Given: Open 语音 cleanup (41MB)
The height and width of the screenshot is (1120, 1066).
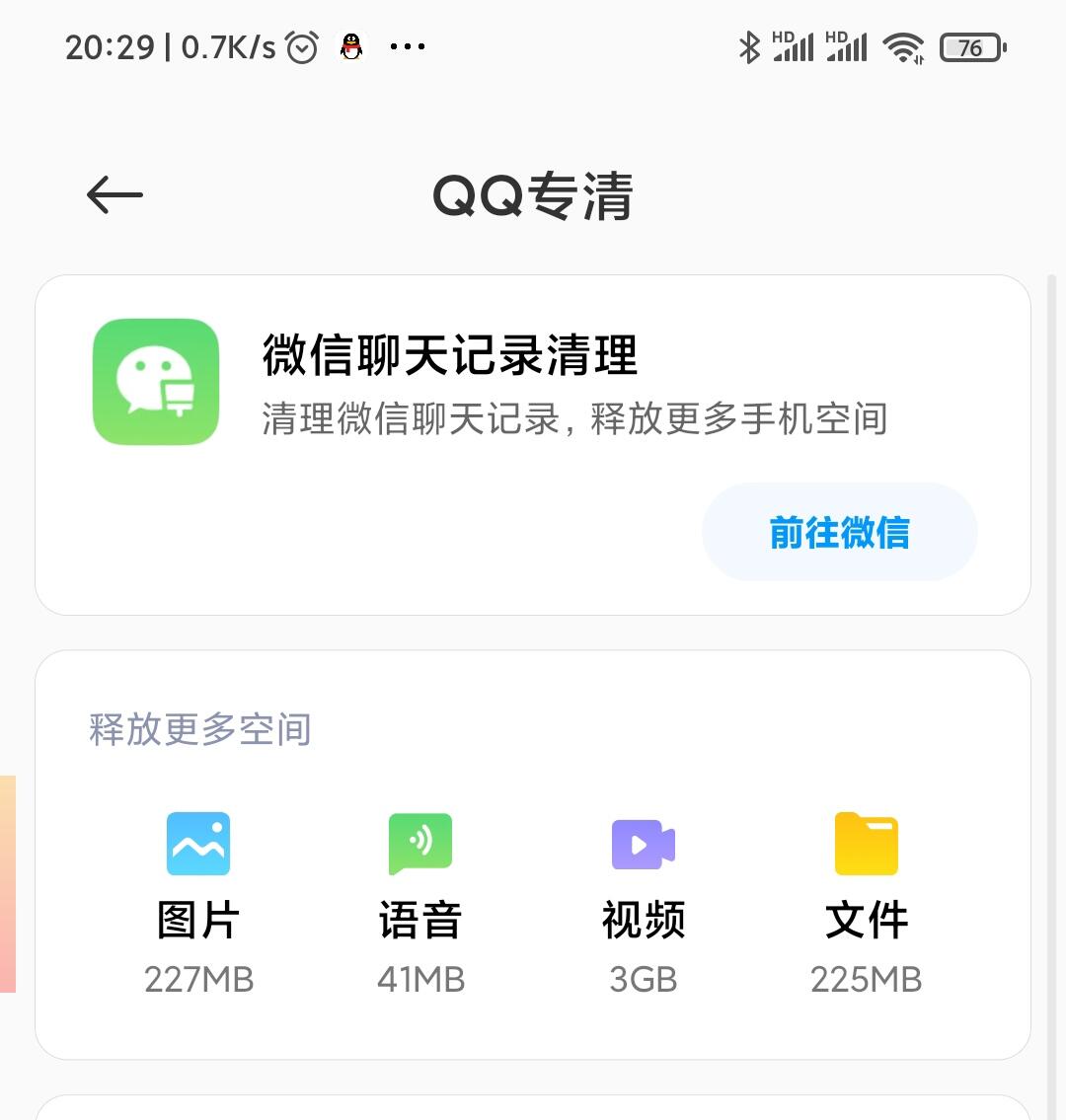Looking at the screenshot, I should coord(420,900).
